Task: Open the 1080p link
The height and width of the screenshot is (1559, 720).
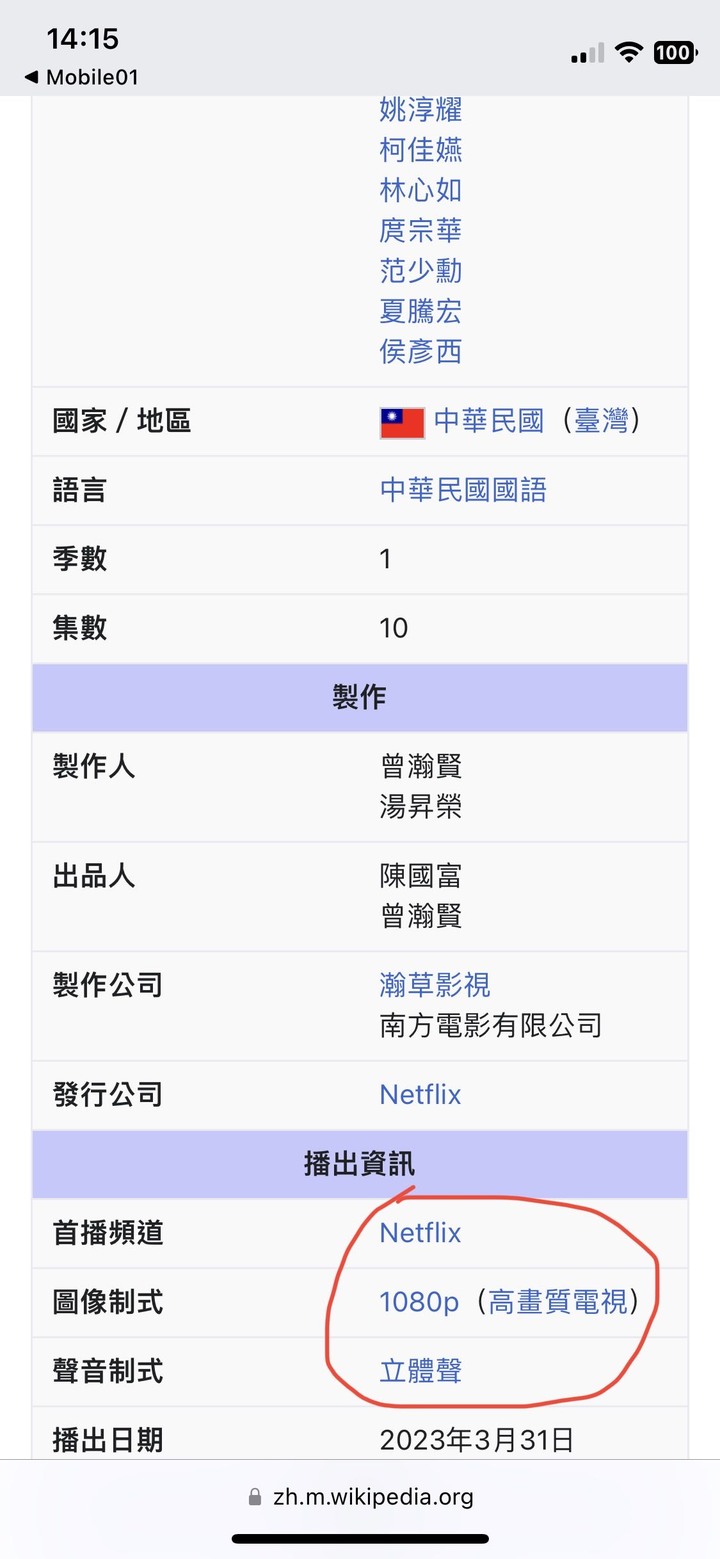Action: [x=419, y=1302]
